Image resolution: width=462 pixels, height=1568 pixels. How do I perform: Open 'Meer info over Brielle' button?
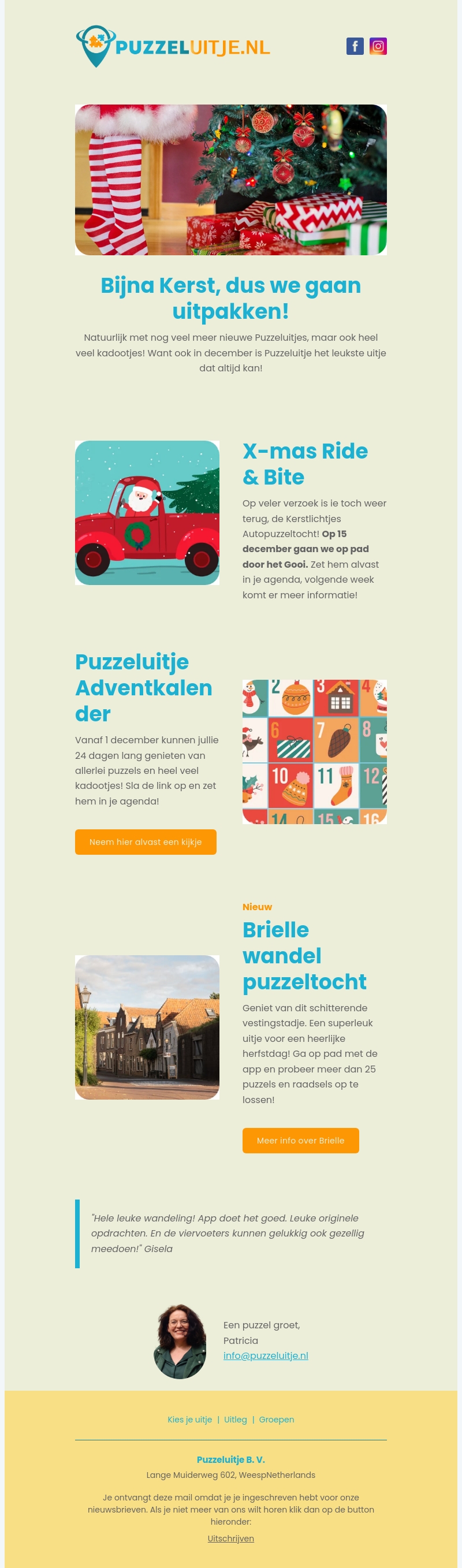click(300, 1141)
